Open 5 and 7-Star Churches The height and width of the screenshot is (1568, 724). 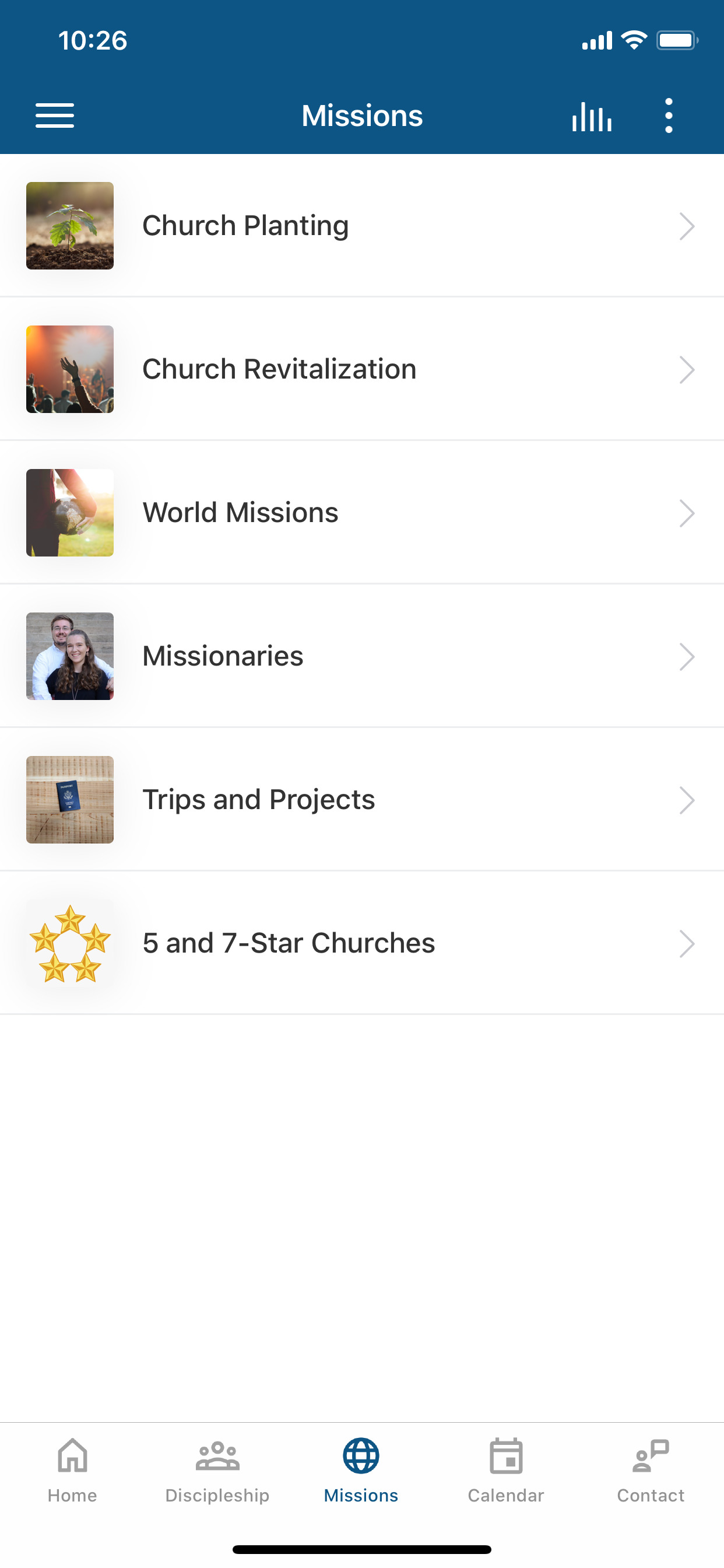(x=362, y=943)
